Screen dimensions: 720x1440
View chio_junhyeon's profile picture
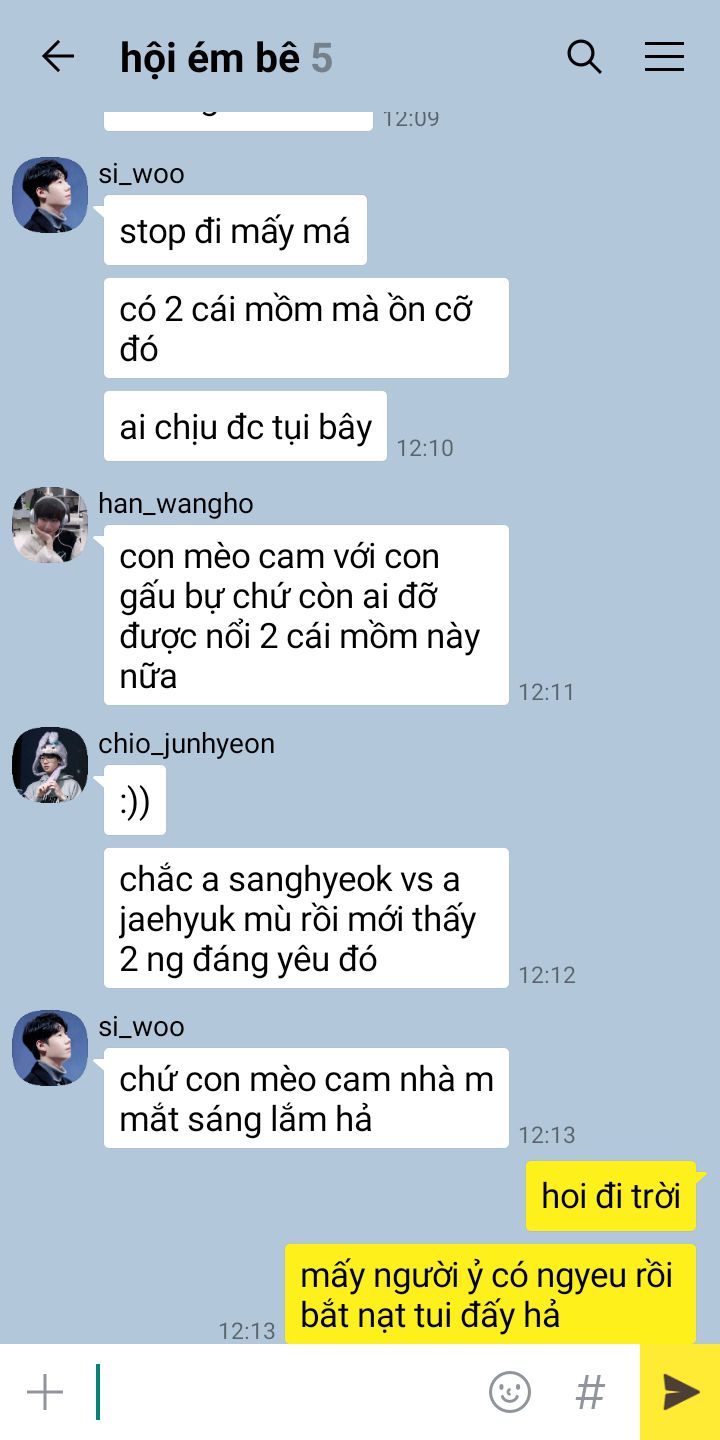click(50, 765)
